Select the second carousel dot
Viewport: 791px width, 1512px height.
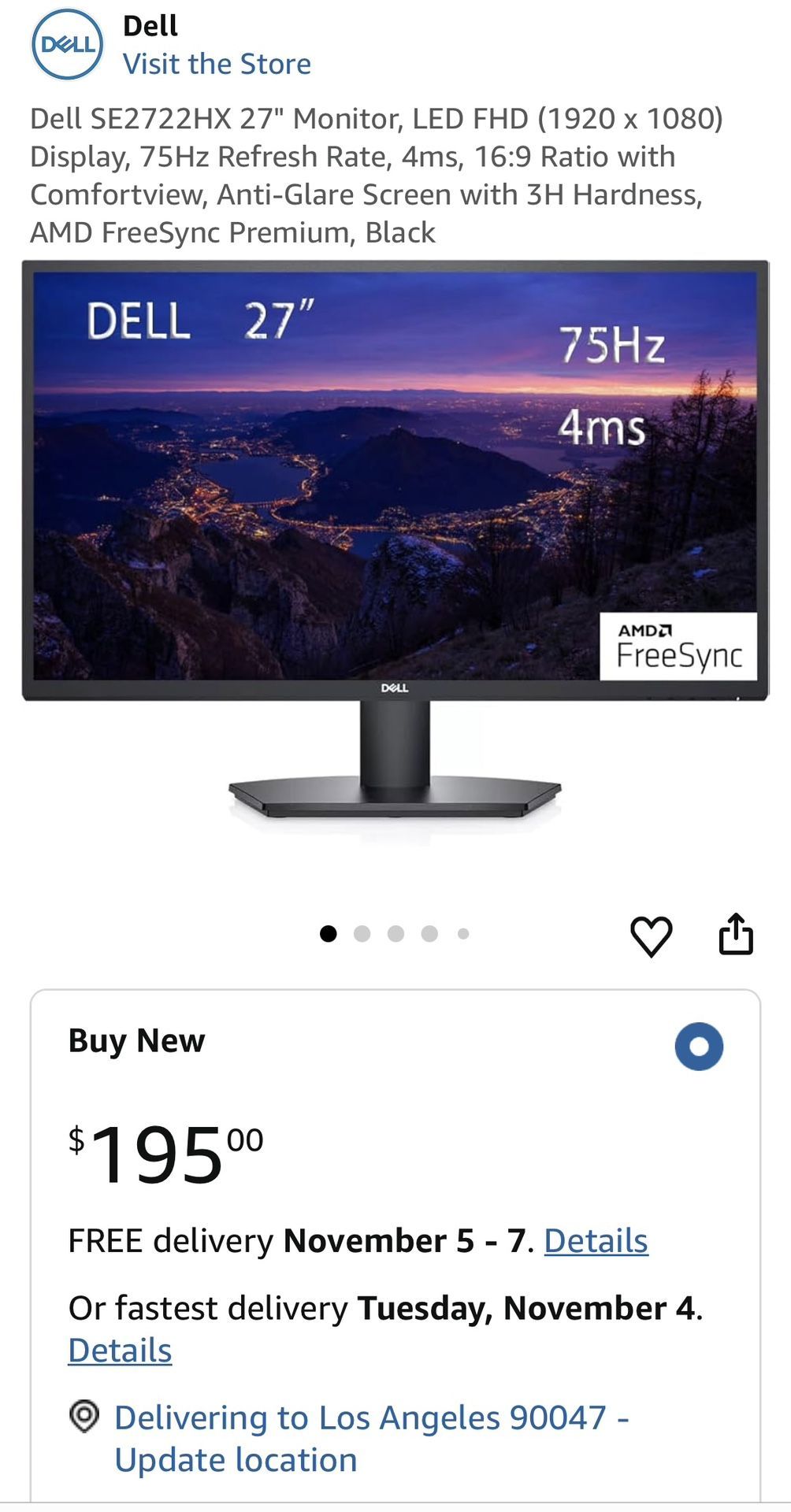[x=363, y=932]
